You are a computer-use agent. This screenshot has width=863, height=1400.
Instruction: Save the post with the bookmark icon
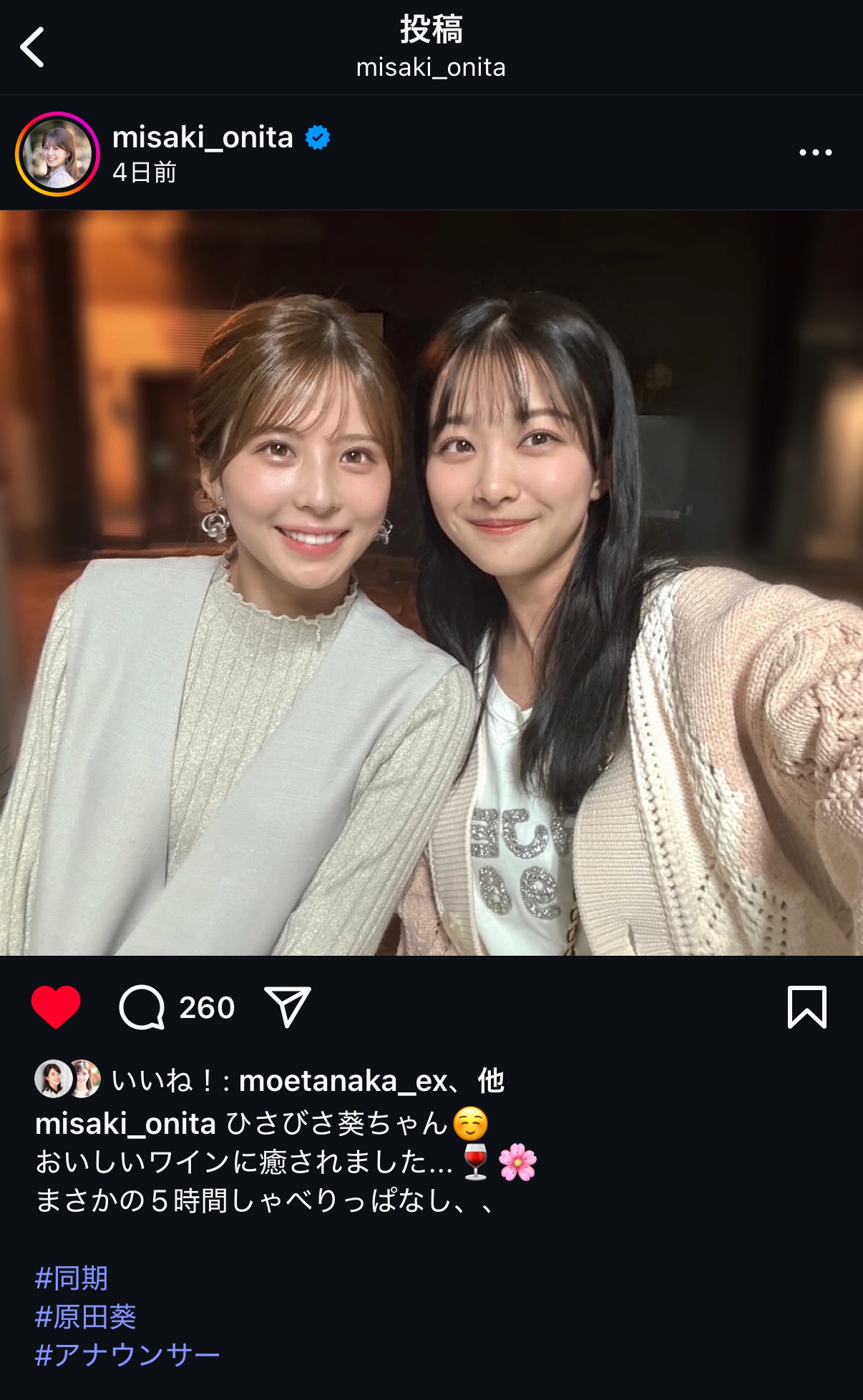coord(807,1007)
